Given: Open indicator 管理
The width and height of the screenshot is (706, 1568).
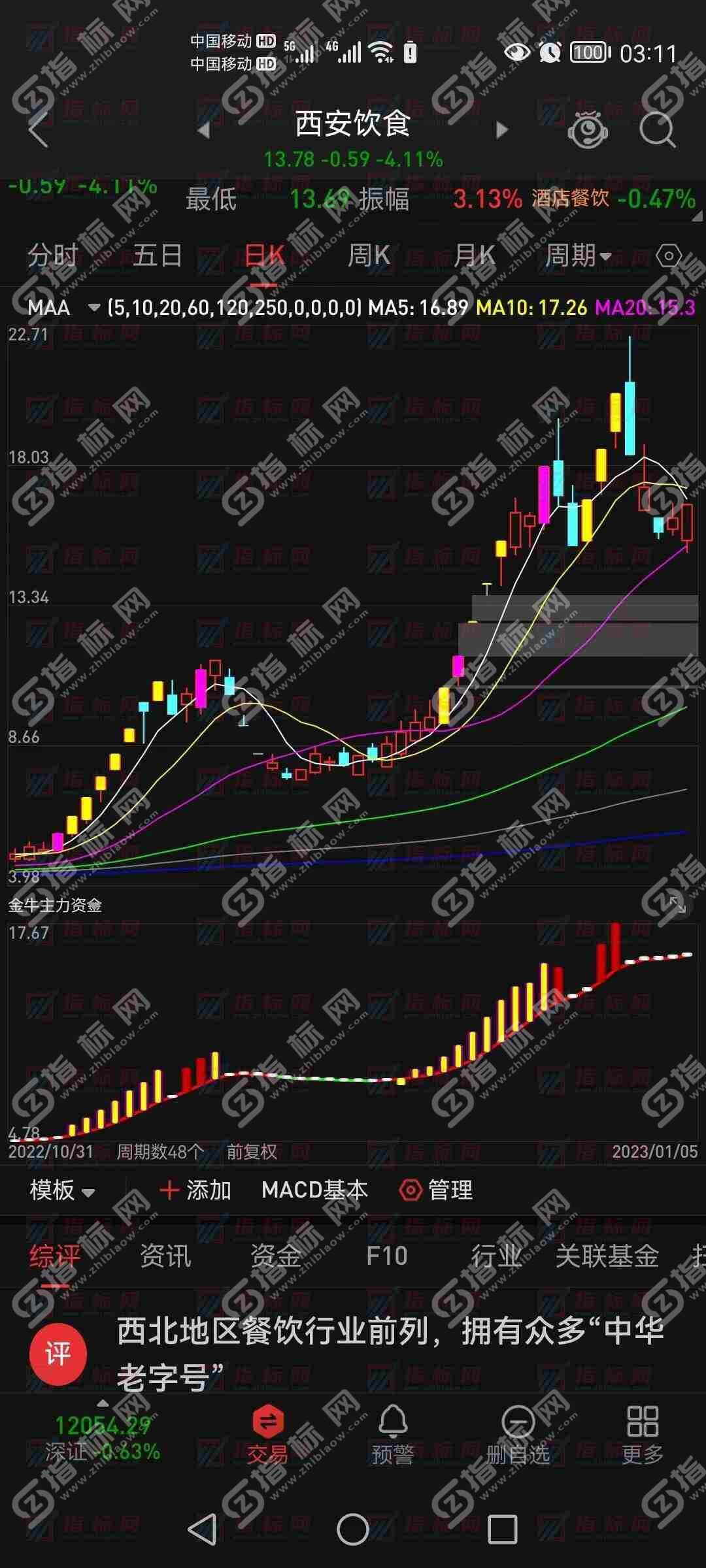Looking at the screenshot, I should [x=437, y=1190].
